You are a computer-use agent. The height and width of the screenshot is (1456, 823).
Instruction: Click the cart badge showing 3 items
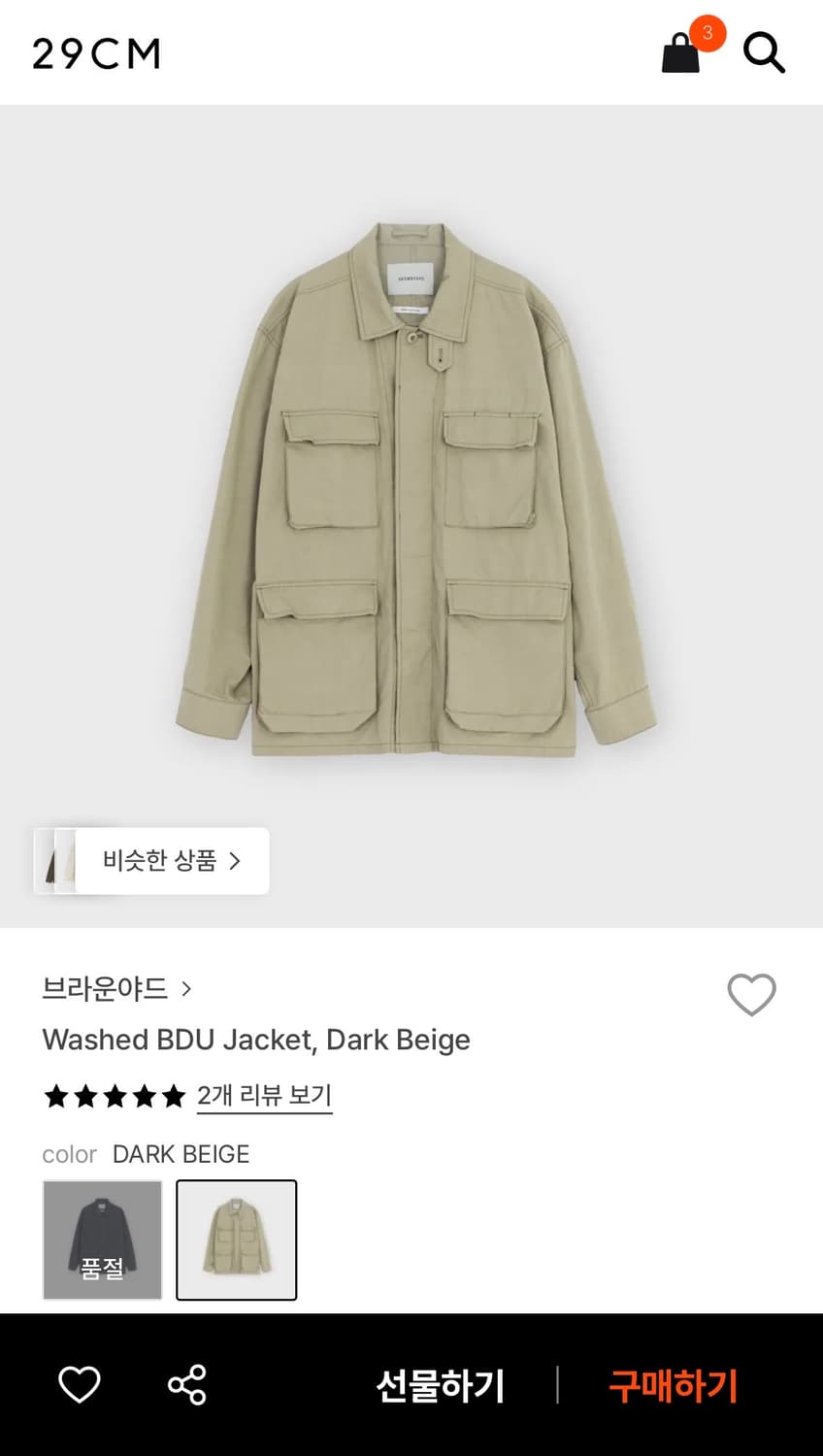pyautogui.click(x=708, y=35)
